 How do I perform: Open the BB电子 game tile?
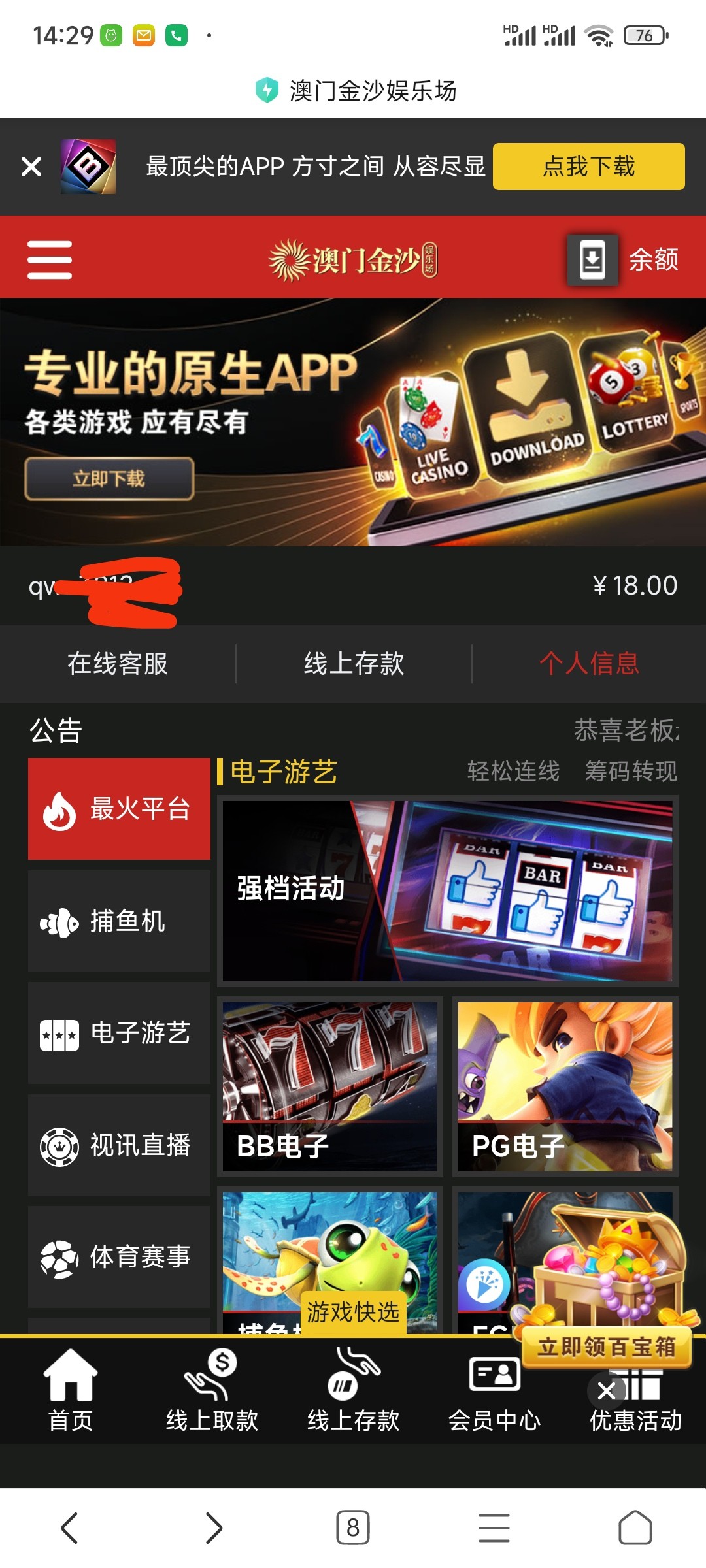click(x=329, y=1086)
